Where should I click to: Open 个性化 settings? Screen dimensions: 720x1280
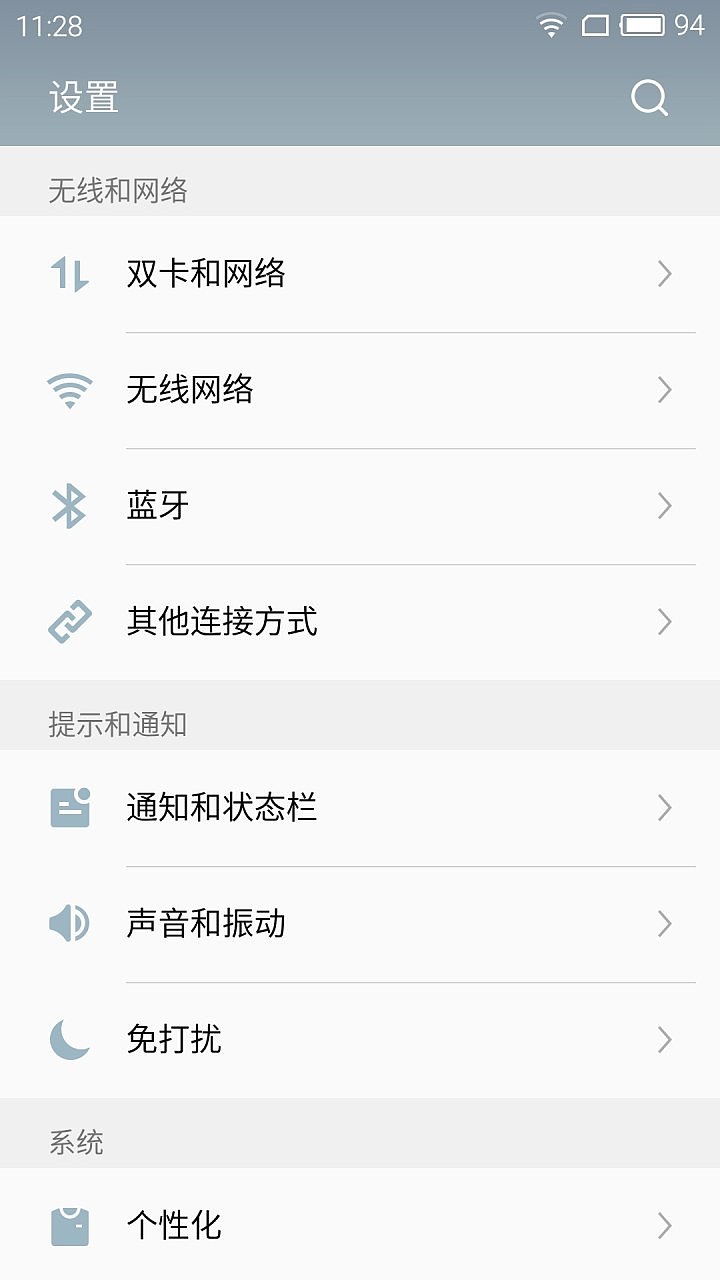pyautogui.click(x=360, y=1224)
